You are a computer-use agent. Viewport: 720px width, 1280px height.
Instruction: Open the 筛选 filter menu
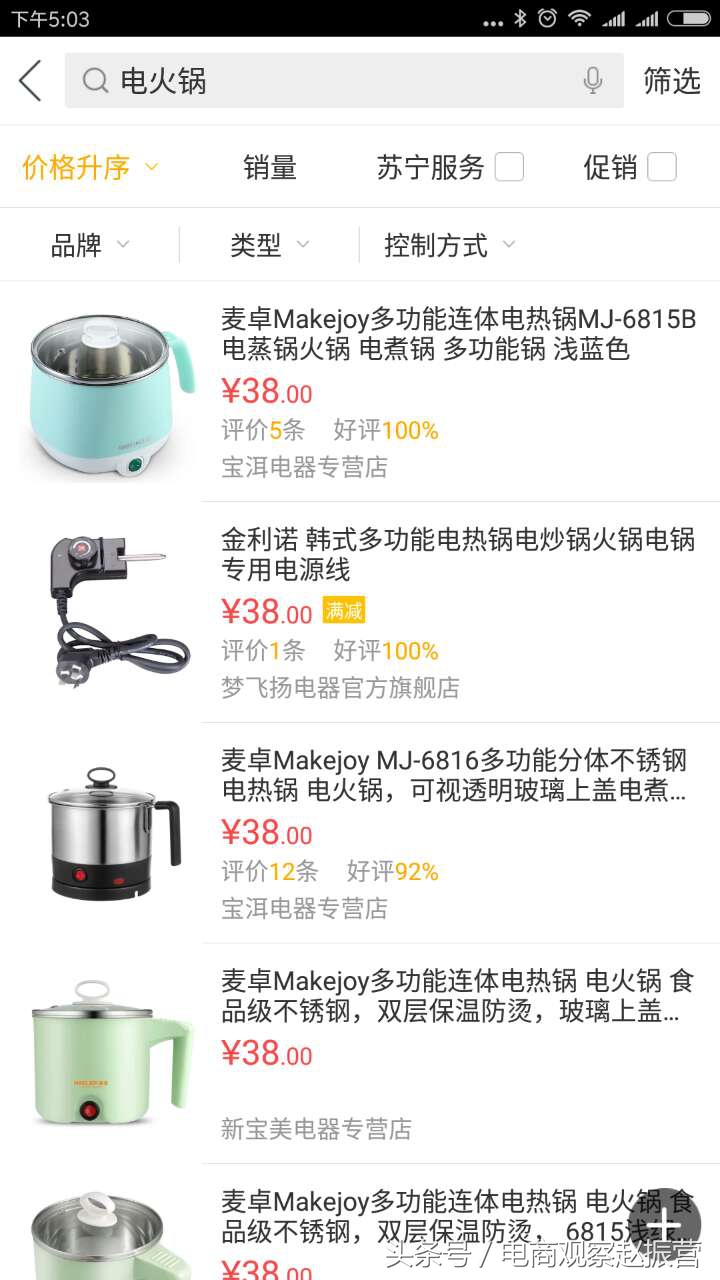[672, 81]
